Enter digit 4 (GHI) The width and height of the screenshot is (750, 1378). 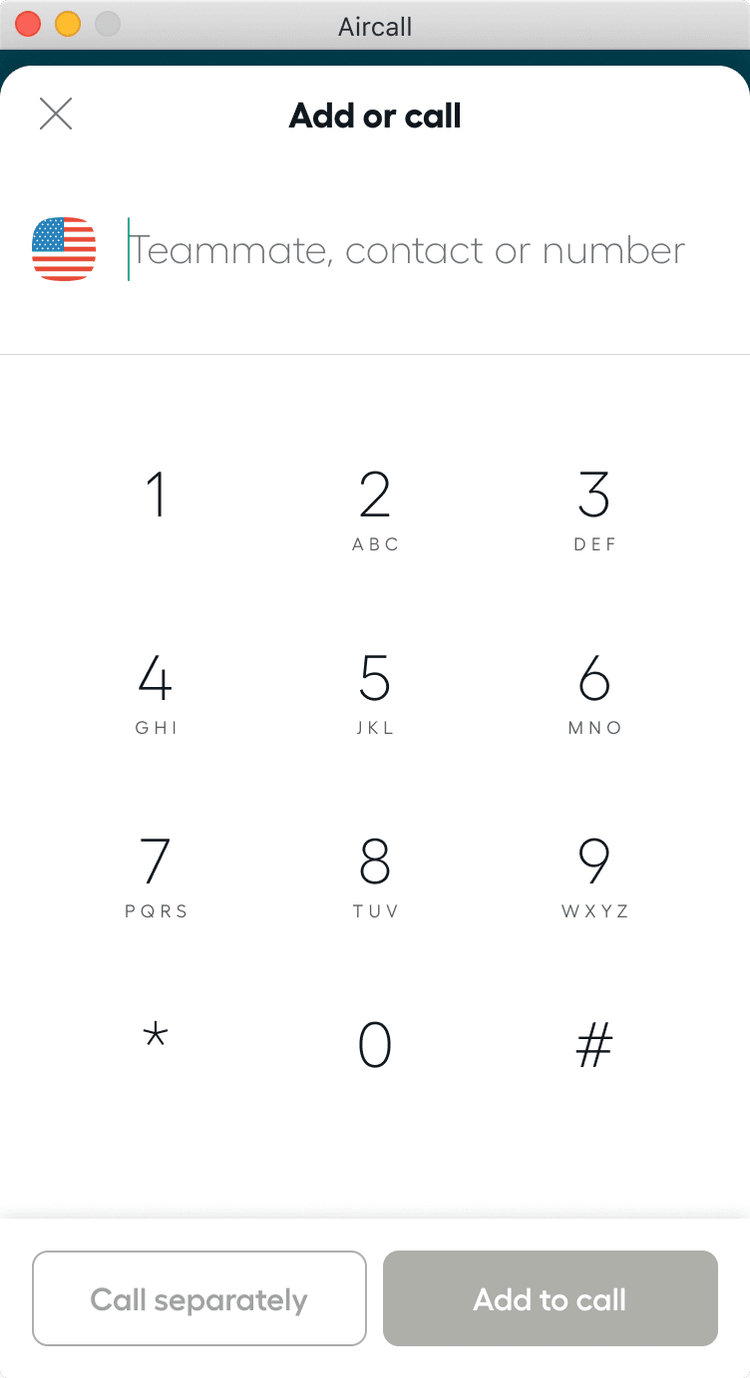click(x=156, y=692)
